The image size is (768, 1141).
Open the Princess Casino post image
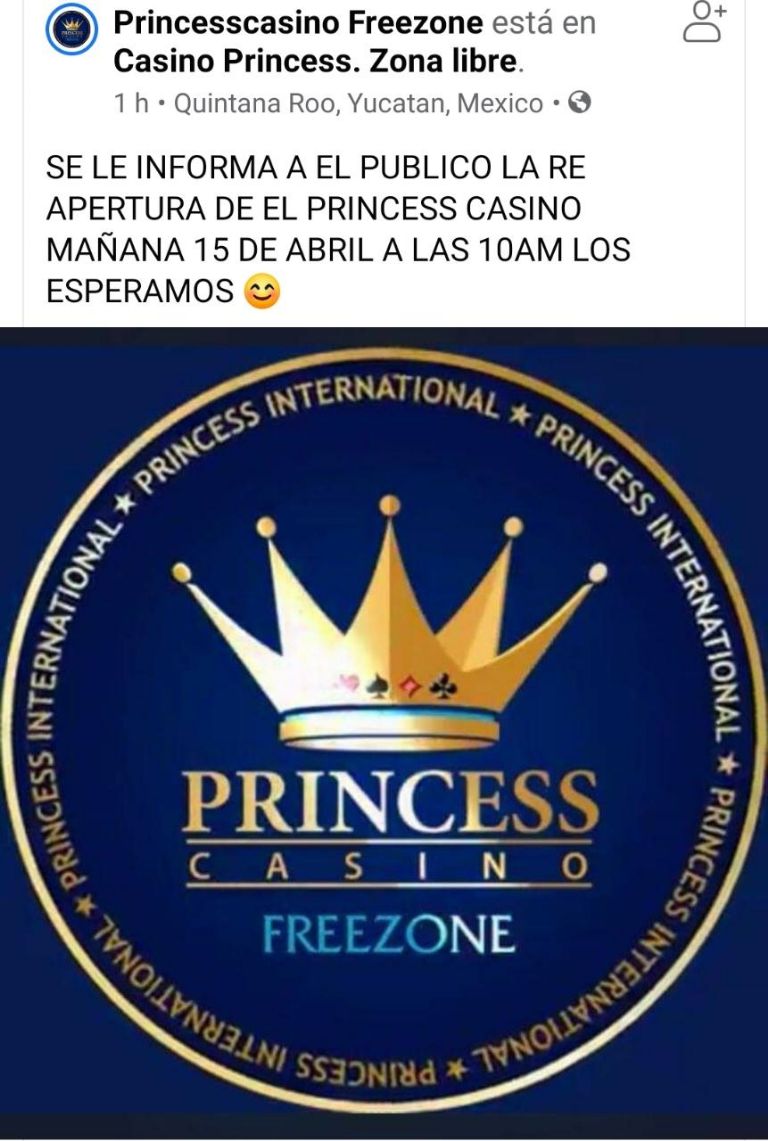[384, 730]
